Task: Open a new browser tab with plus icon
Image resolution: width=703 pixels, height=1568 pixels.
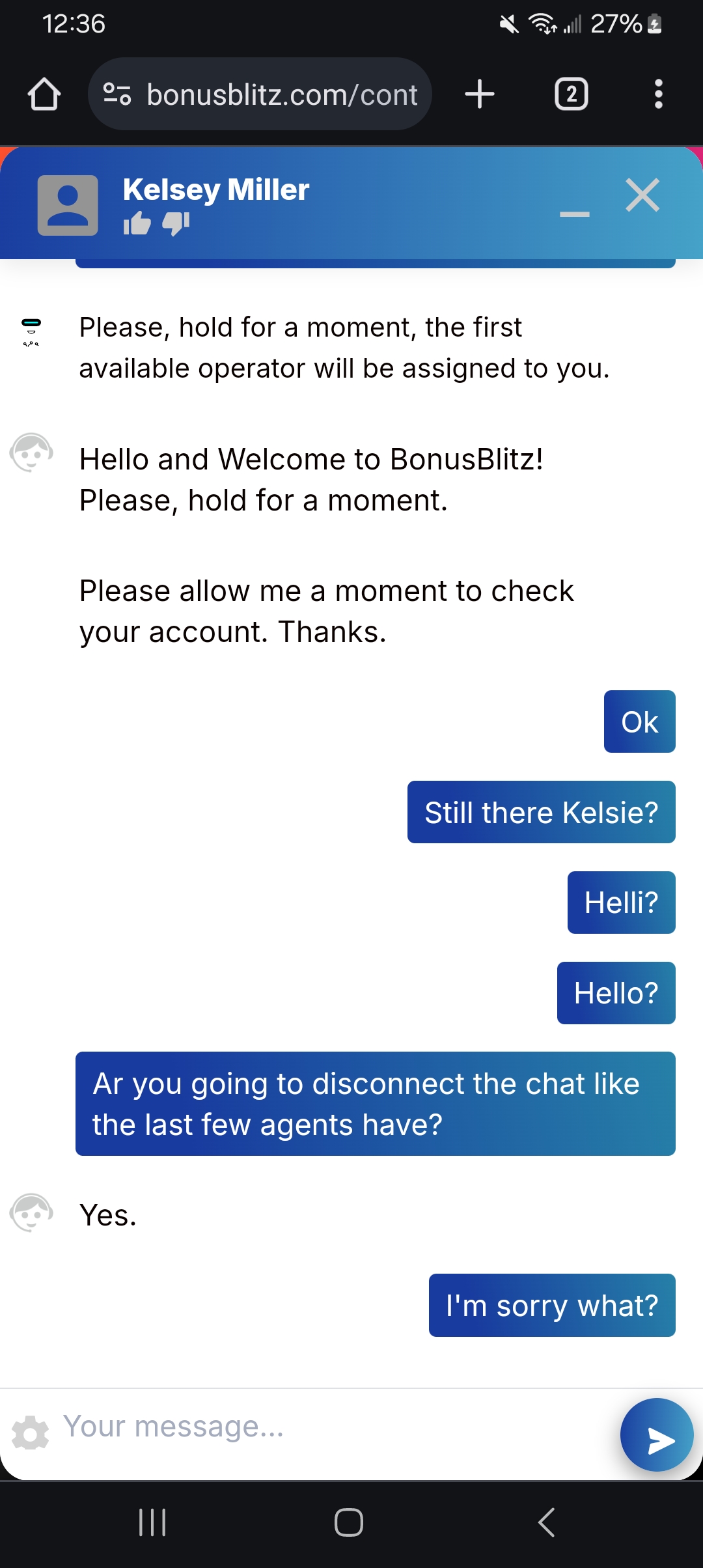Action: (x=479, y=94)
